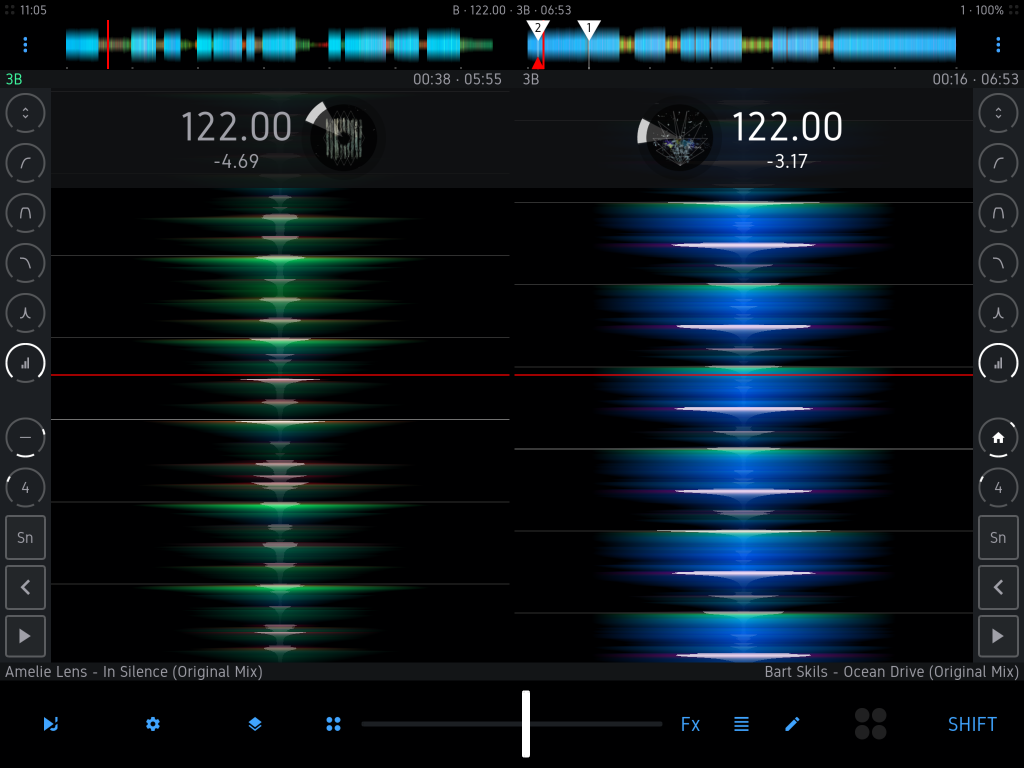
Task: Tap the four-dot grid icon
Action: point(334,724)
